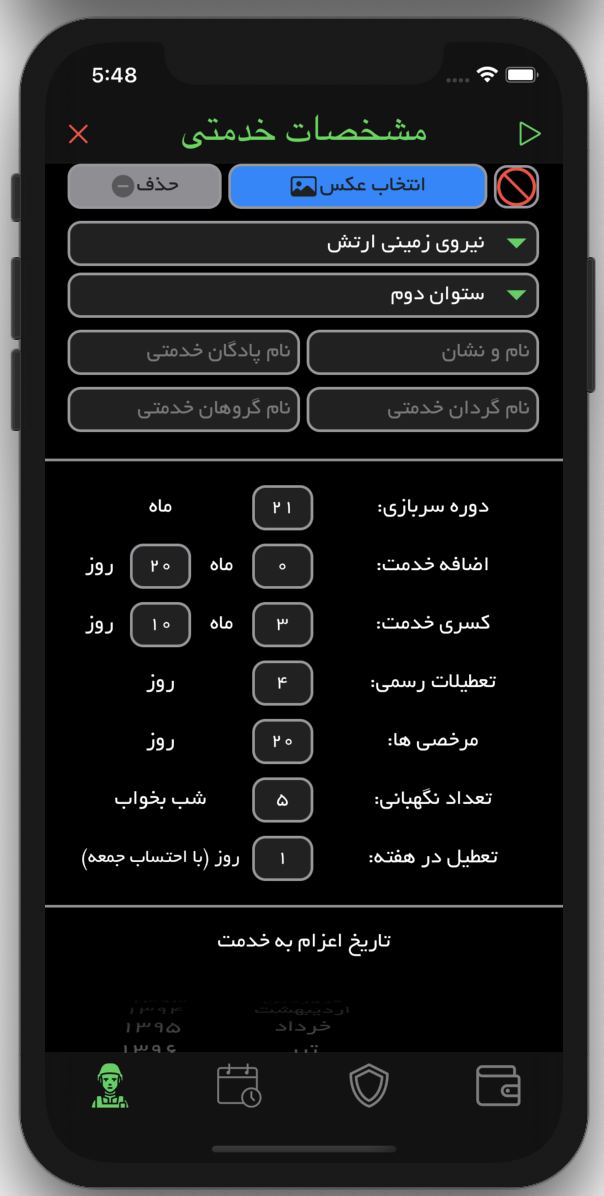Viewport: 604px width, 1196px height.
Task: Focus the نام پادگان خدمتی field
Action: click(x=184, y=352)
